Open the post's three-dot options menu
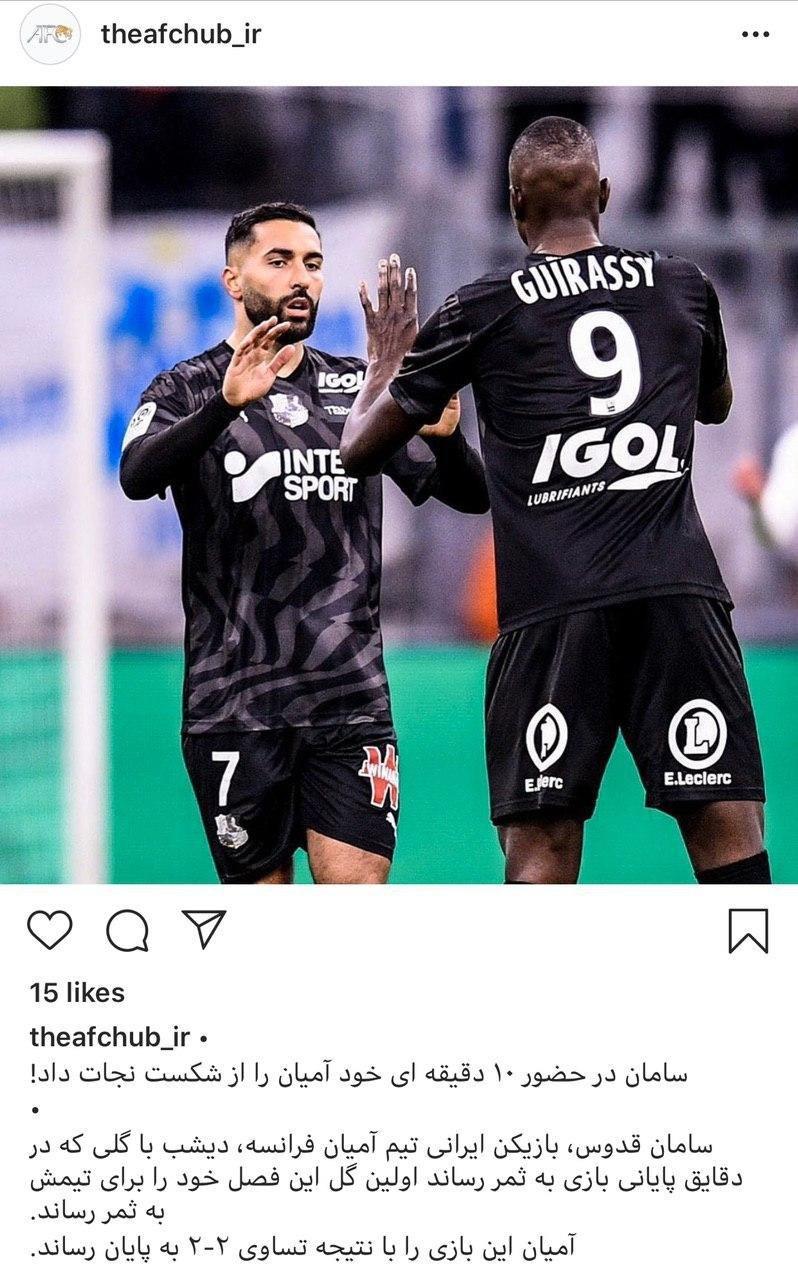The image size is (798, 1280). click(755, 35)
